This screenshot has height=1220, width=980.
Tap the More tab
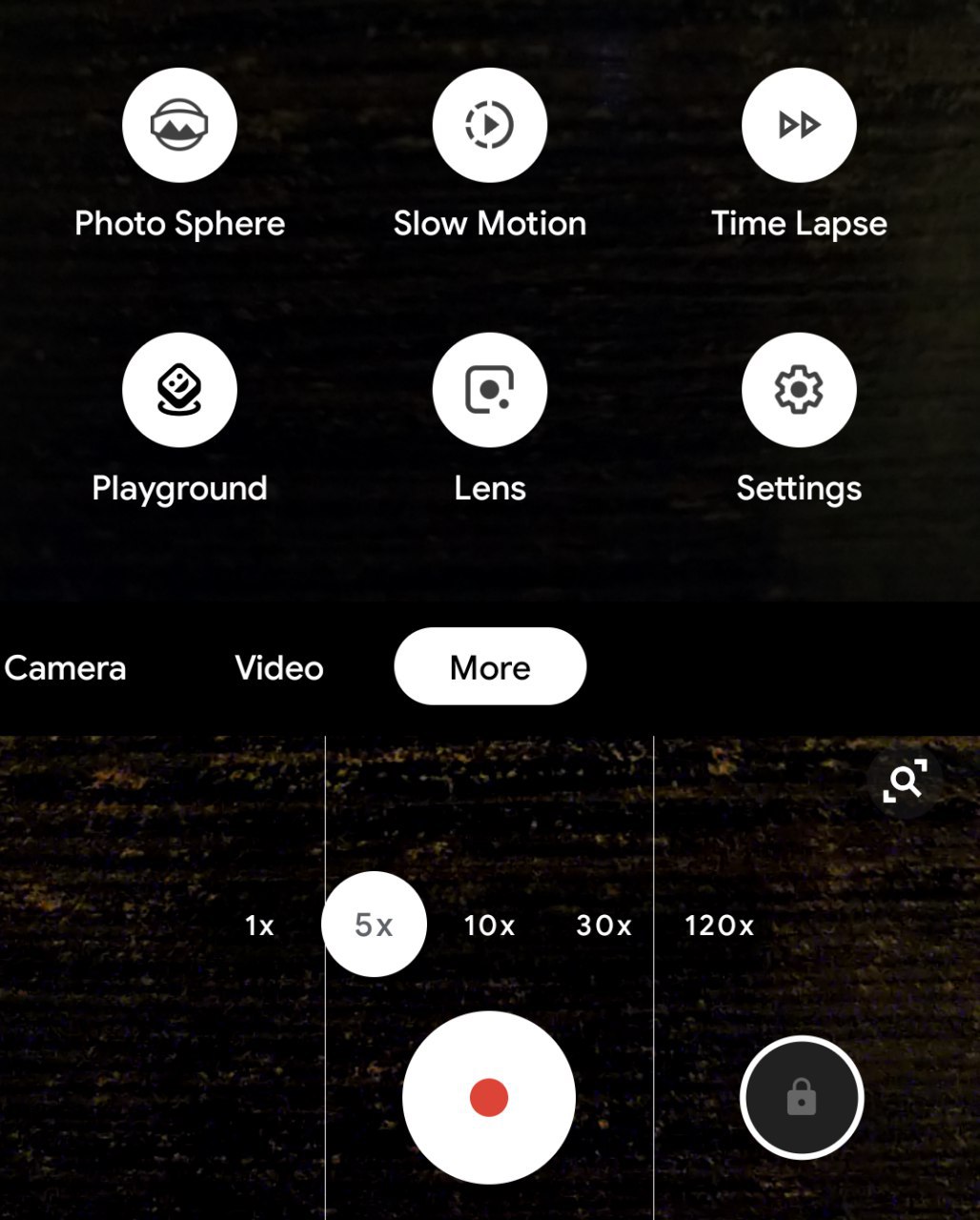(490, 667)
